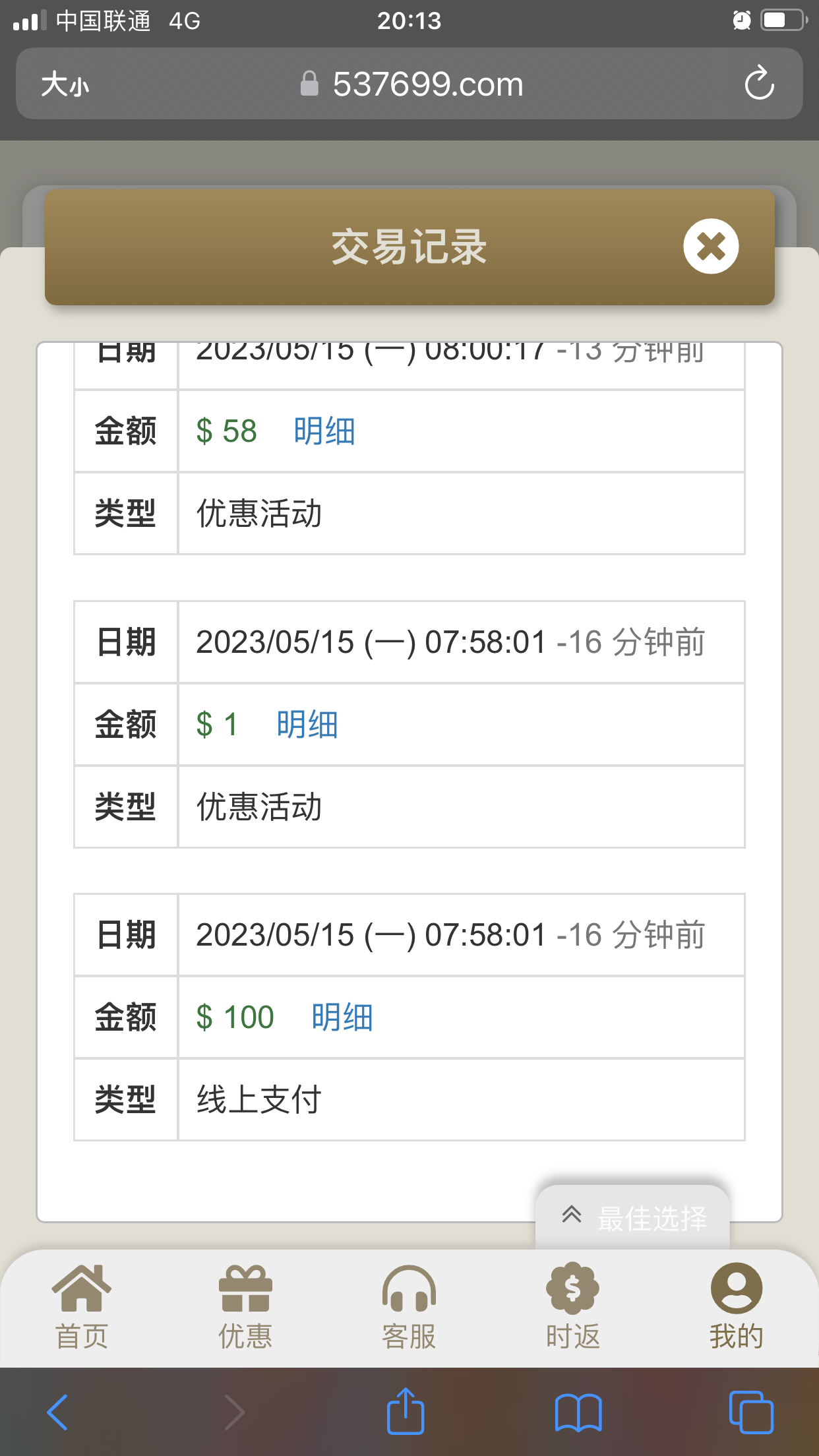819x1456 pixels.
Task: Open 明细 for the $100 transaction
Action: (x=342, y=1017)
